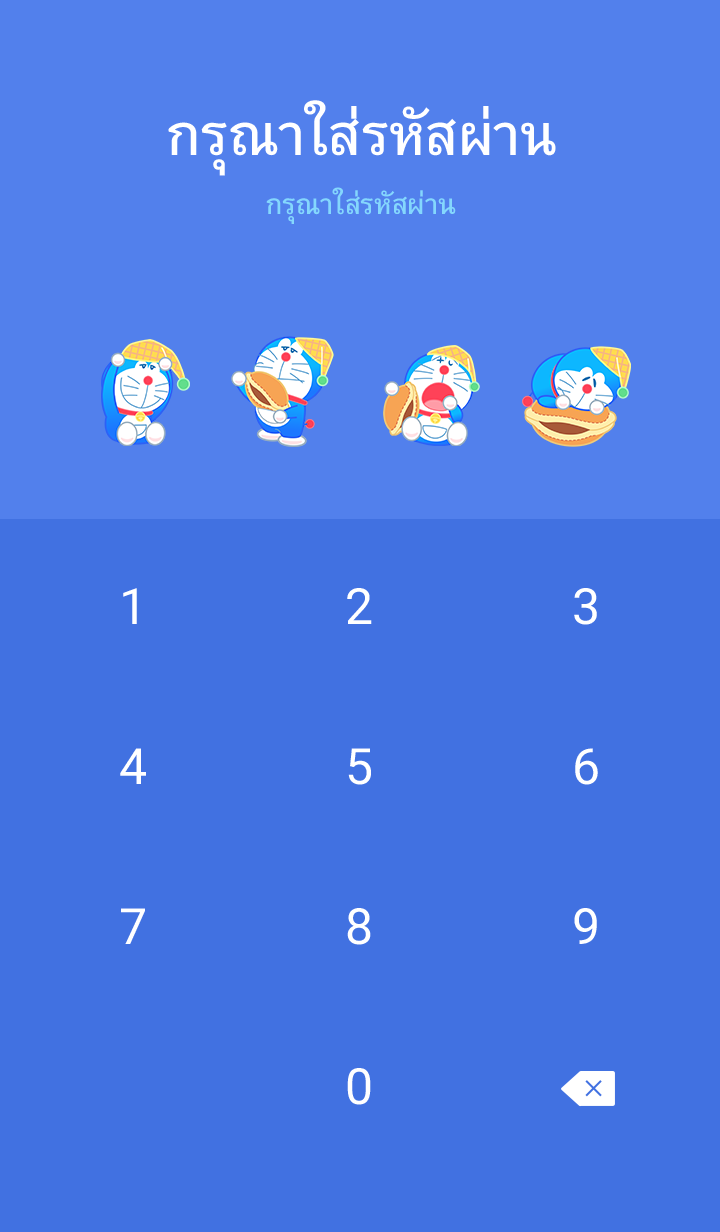720x1232 pixels.
Task: Enter the number 9
Action: (x=586, y=927)
